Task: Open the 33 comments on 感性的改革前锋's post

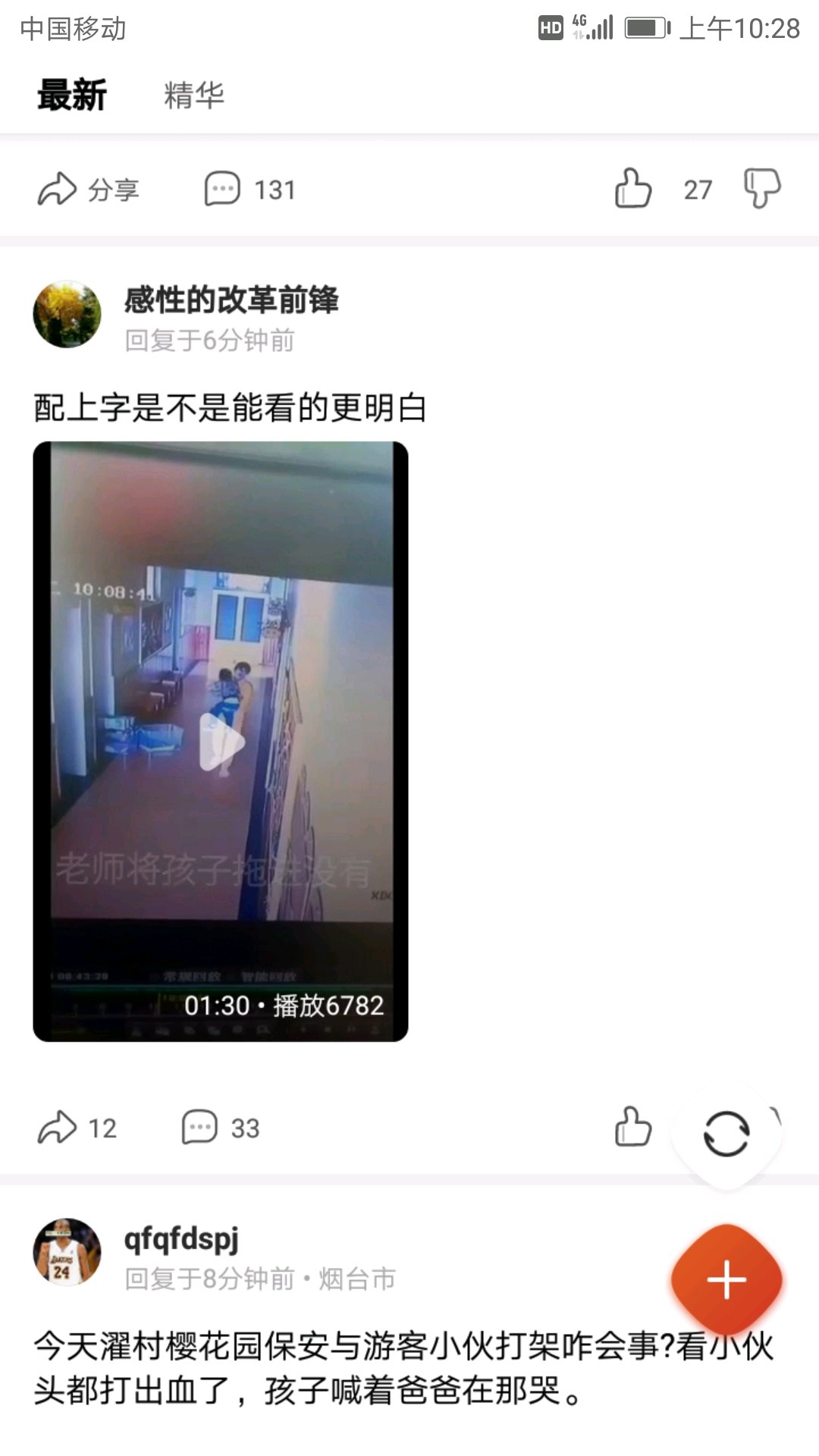Action: 221,1128
